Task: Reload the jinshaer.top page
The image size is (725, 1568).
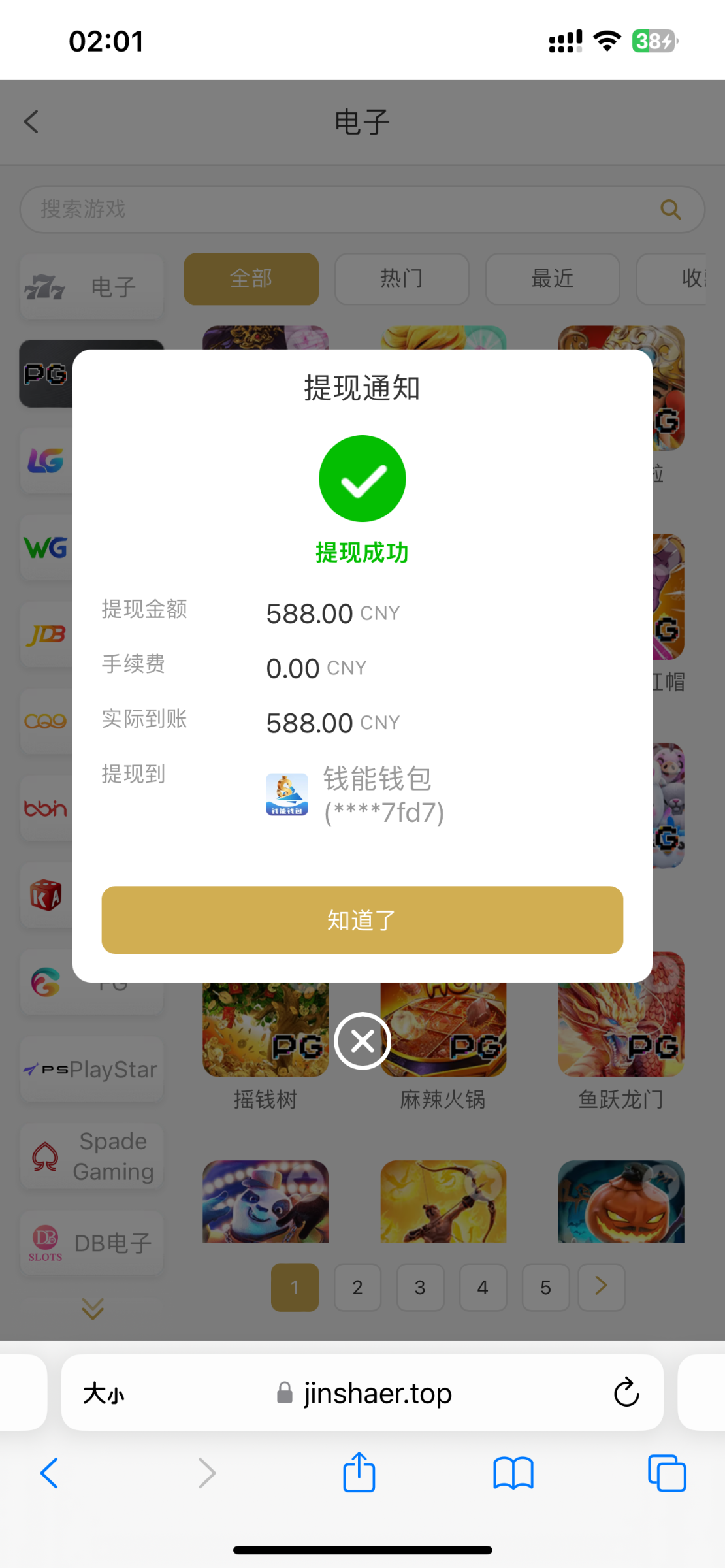Action: [x=626, y=1392]
